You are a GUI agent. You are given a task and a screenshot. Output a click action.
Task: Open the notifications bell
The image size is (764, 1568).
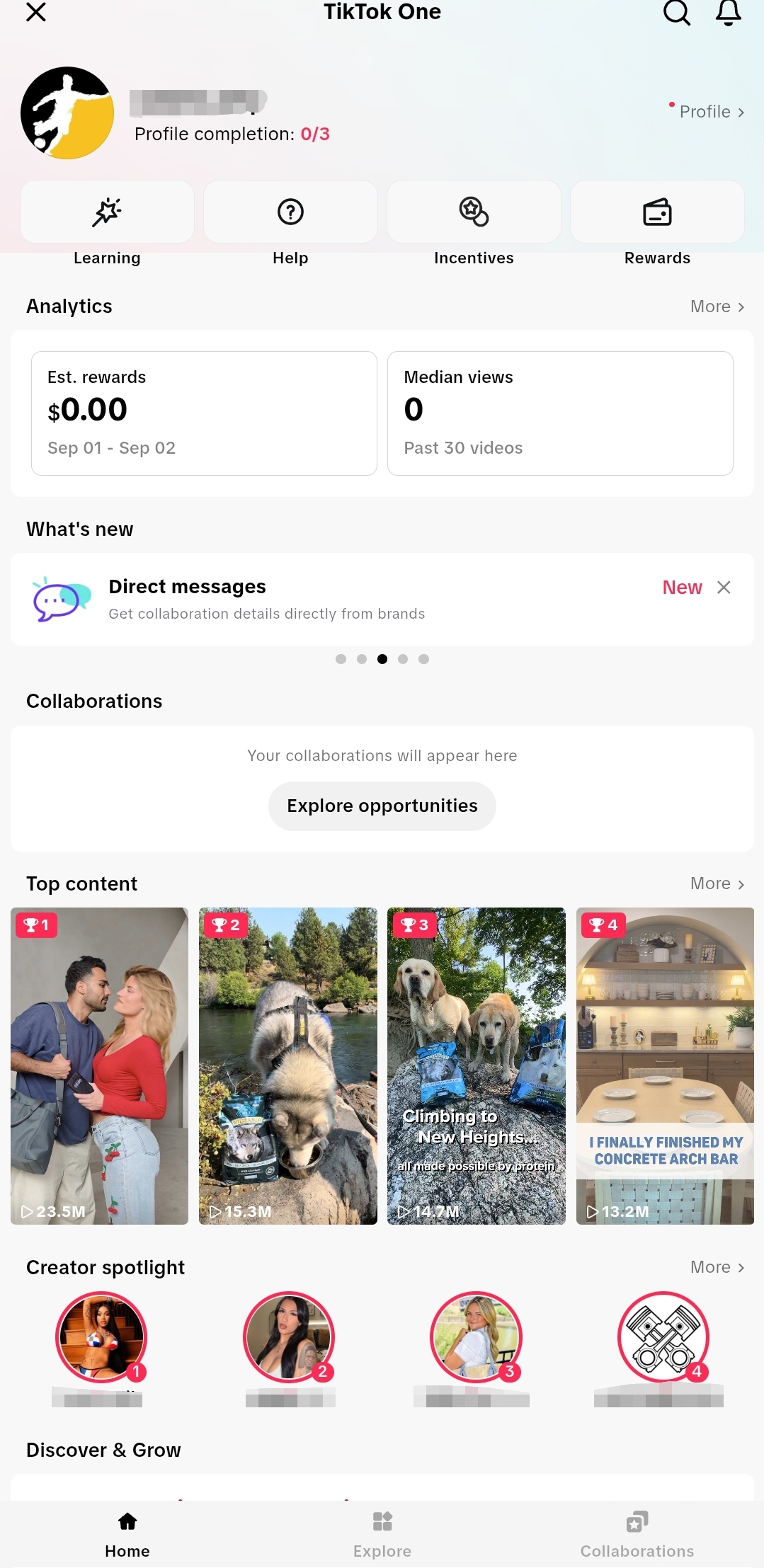(728, 12)
